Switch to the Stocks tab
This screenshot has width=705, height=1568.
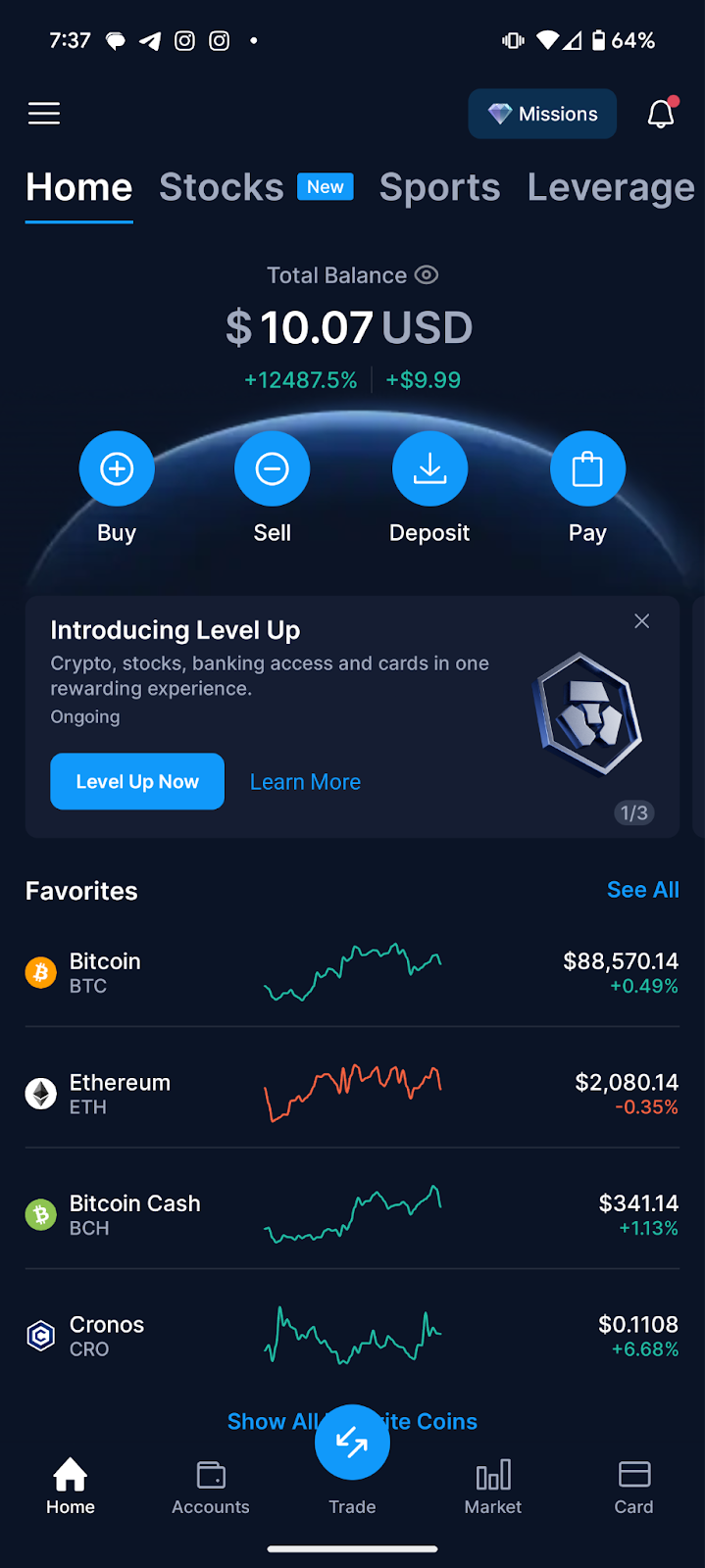pos(222,187)
